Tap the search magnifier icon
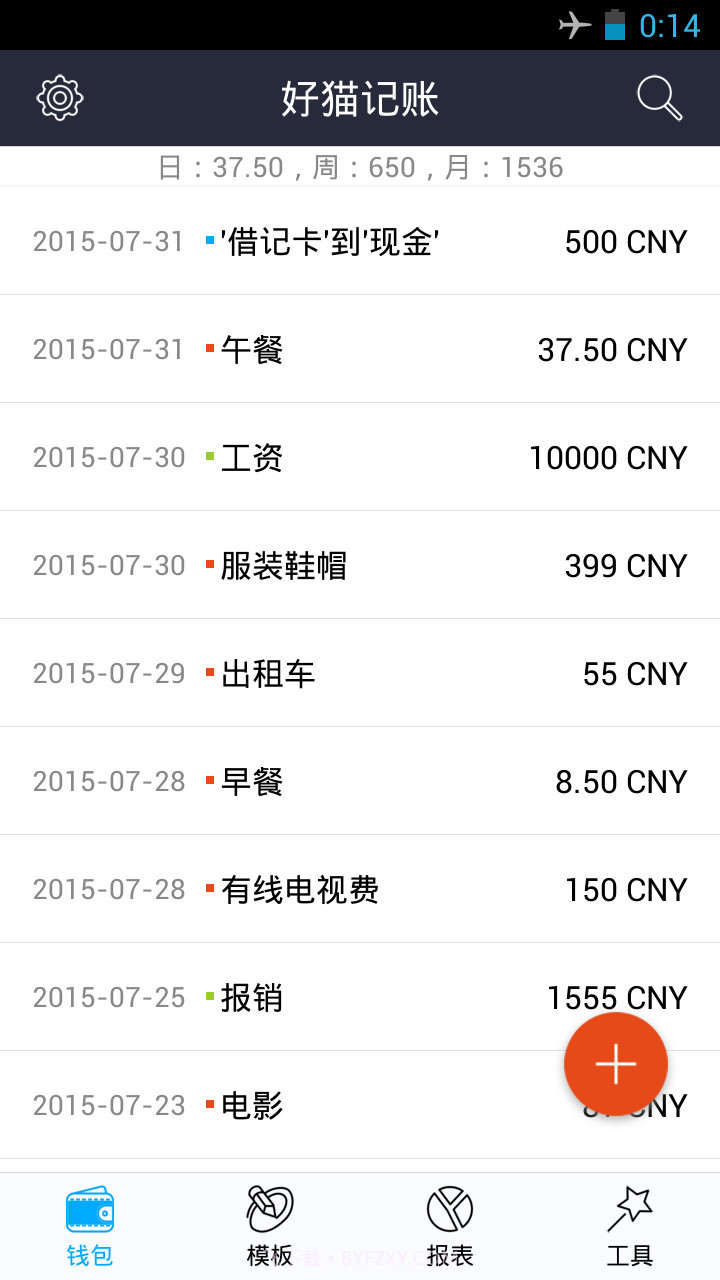This screenshot has width=720, height=1280. coord(658,97)
